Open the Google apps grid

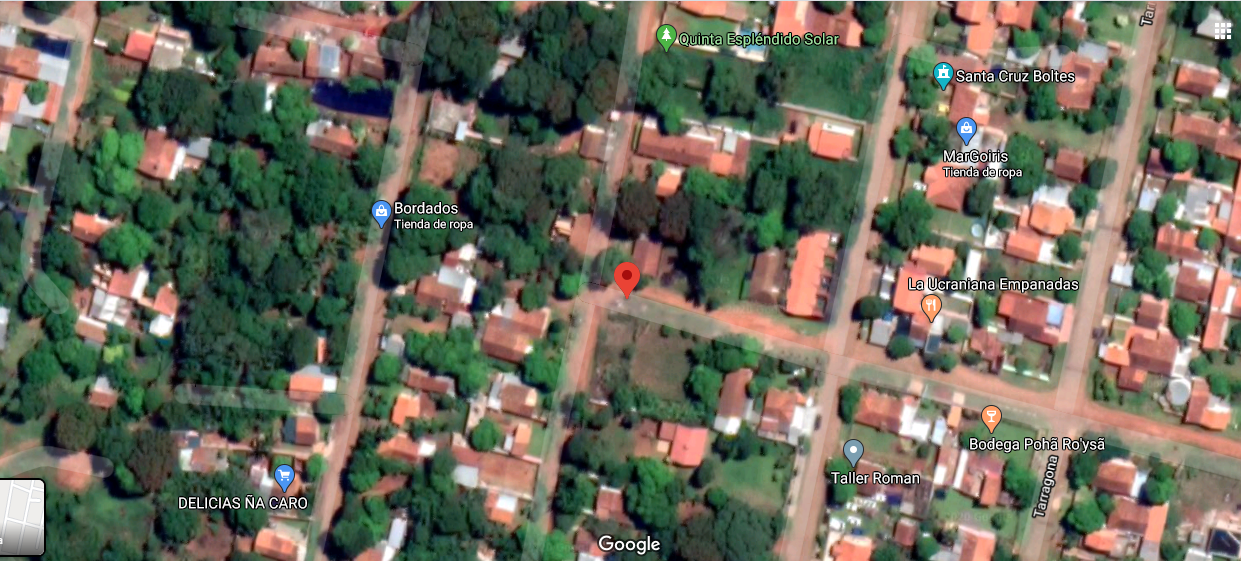tap(1222, 30)
